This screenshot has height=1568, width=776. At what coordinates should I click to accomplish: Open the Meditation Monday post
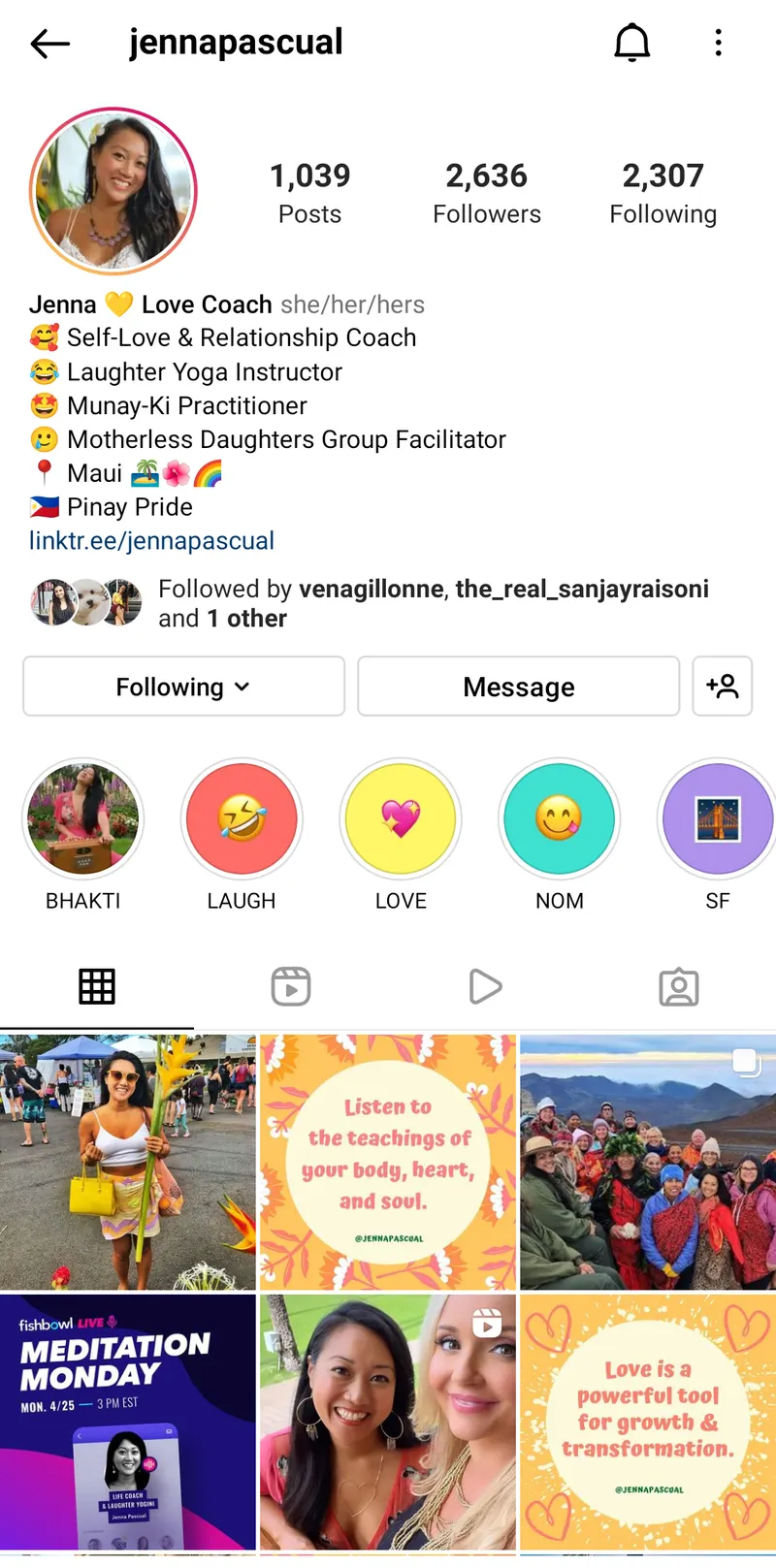tap(128, 1422)
